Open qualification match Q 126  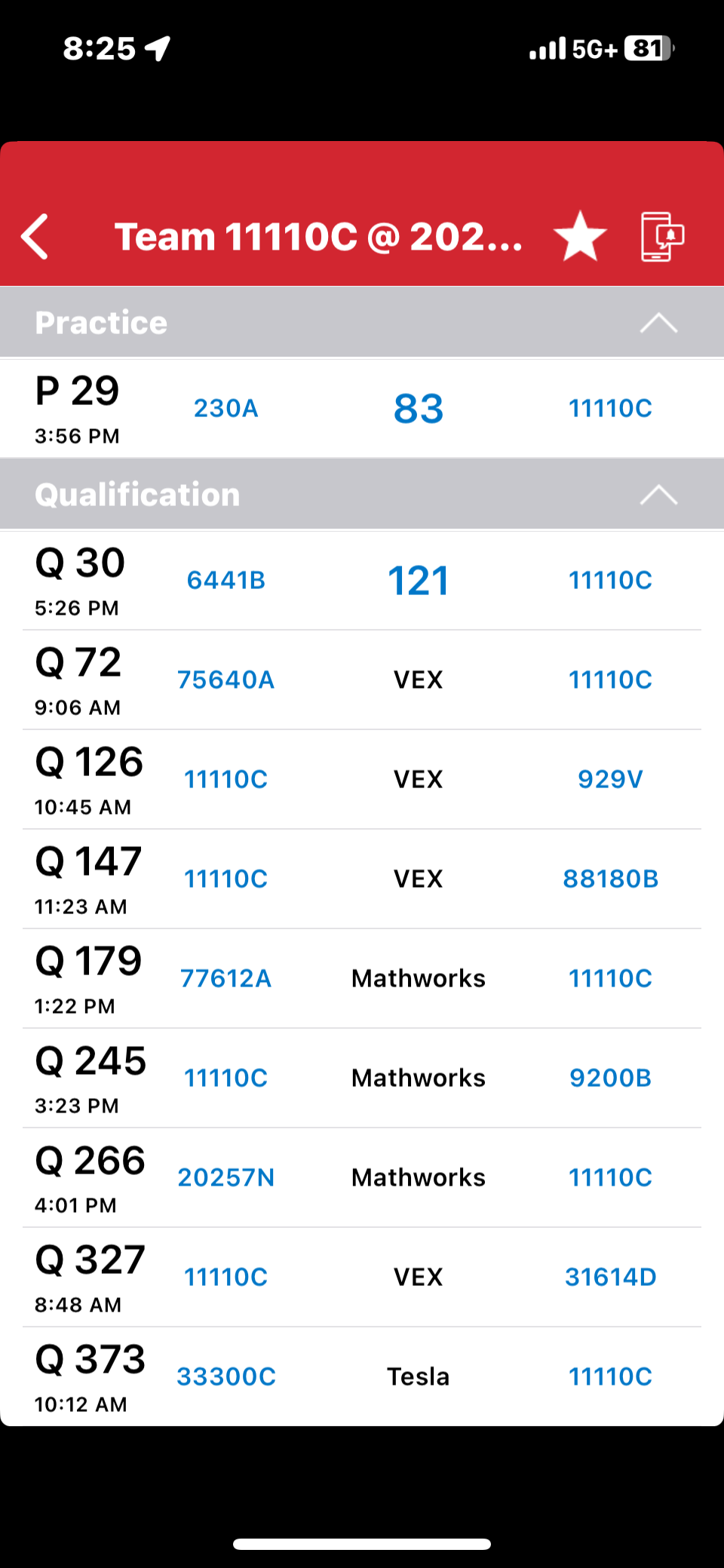pos(362,779)
